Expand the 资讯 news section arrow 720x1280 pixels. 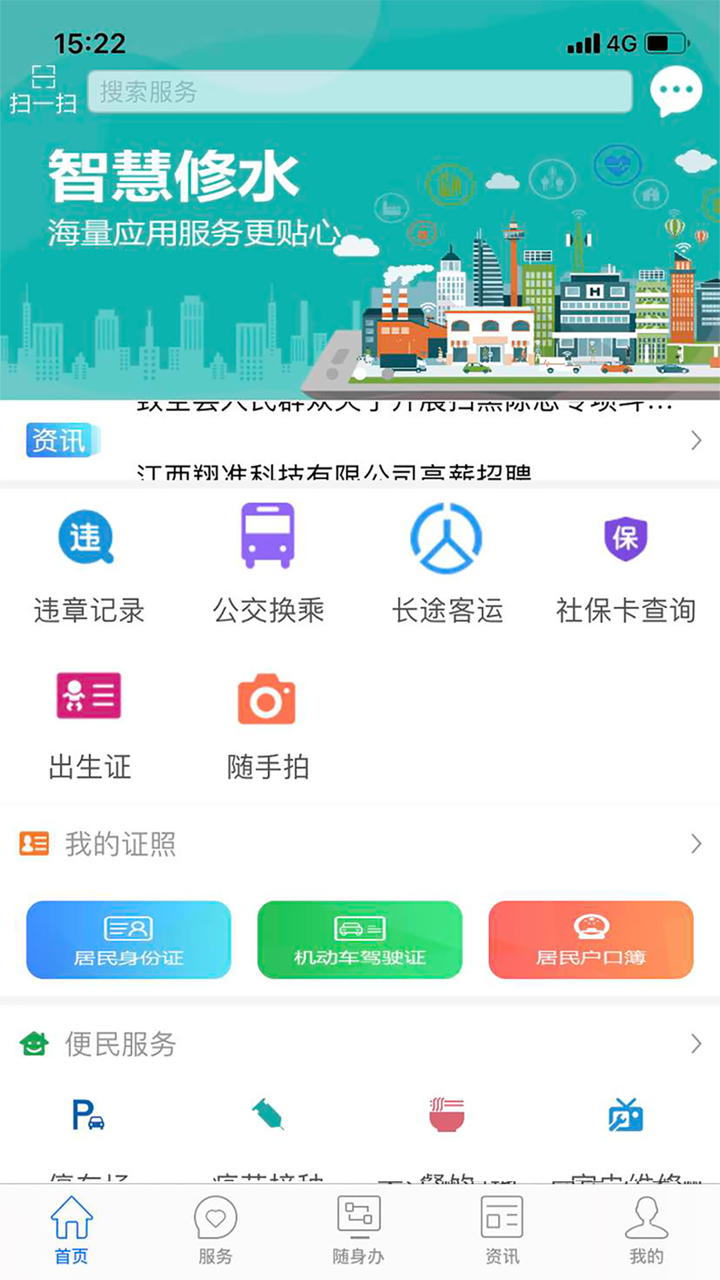pyautogui.click(x=696, y=438)
